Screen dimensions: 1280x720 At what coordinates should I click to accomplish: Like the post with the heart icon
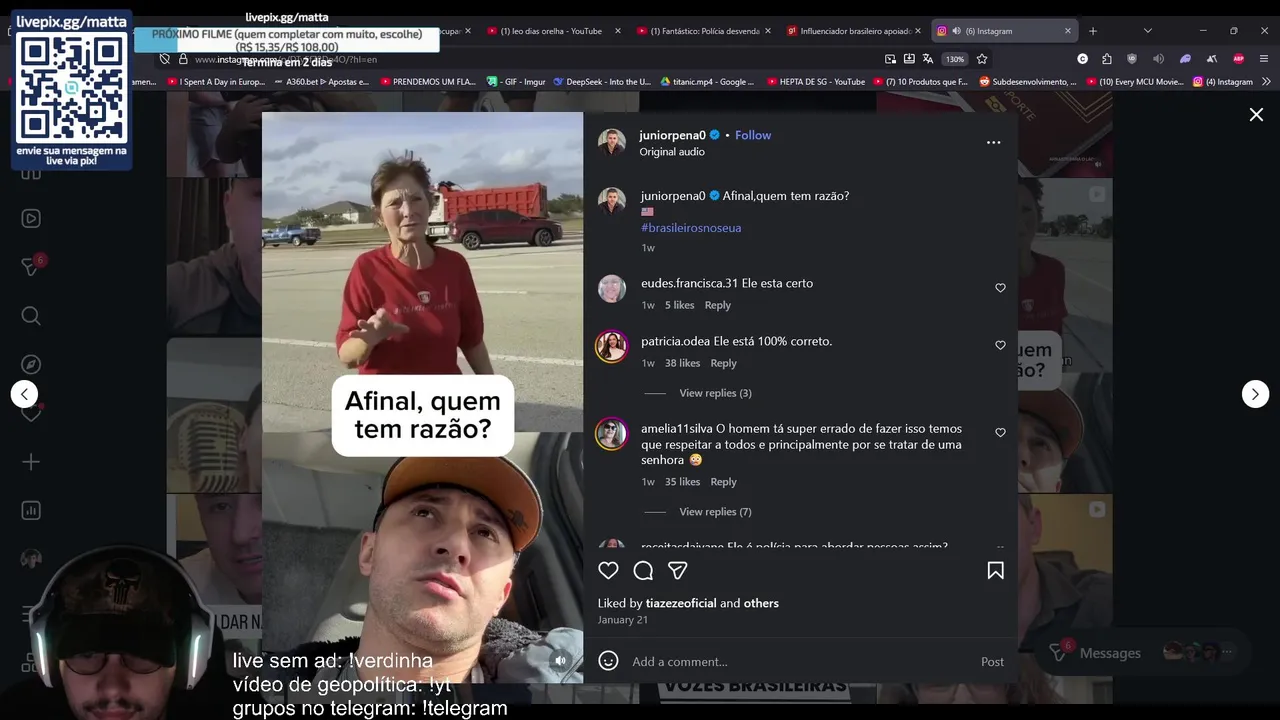608,570
